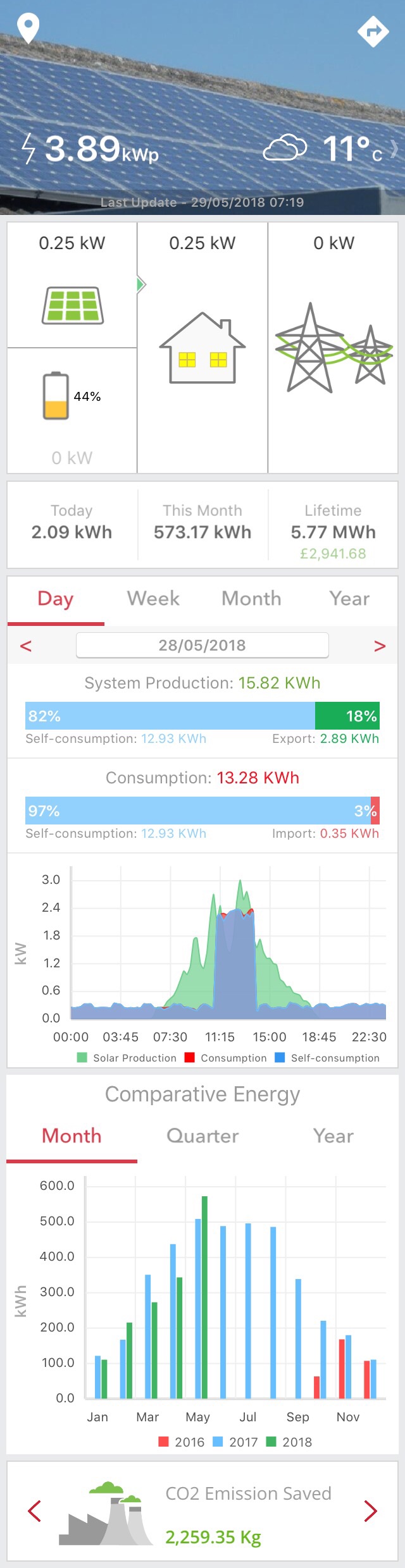Go to the next day
The height and width of the screenshot is (1568, 405).
[x=380, y=646]
